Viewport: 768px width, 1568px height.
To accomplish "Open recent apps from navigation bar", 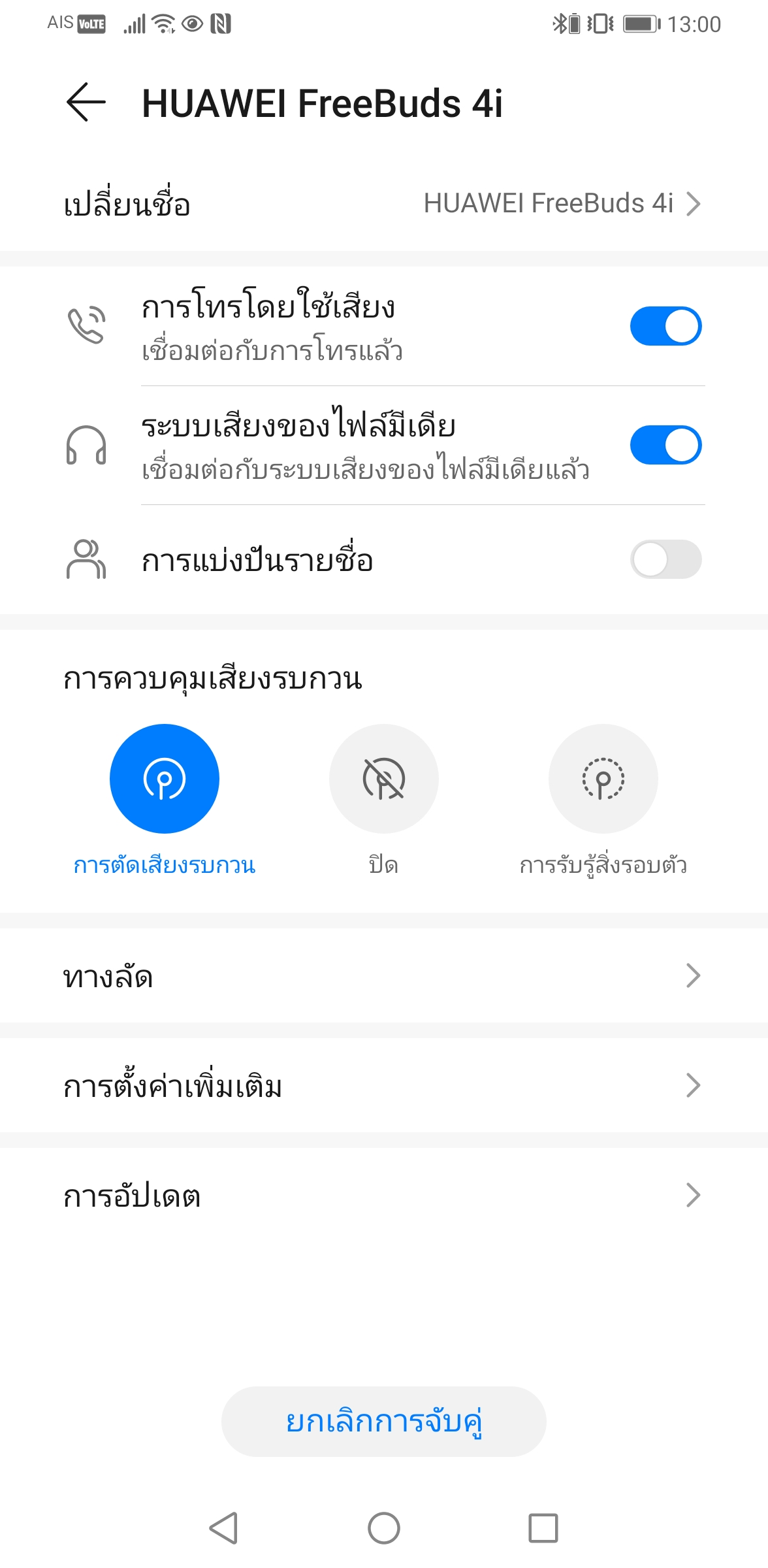I will pyautogui.click(x=543, y=1528).
